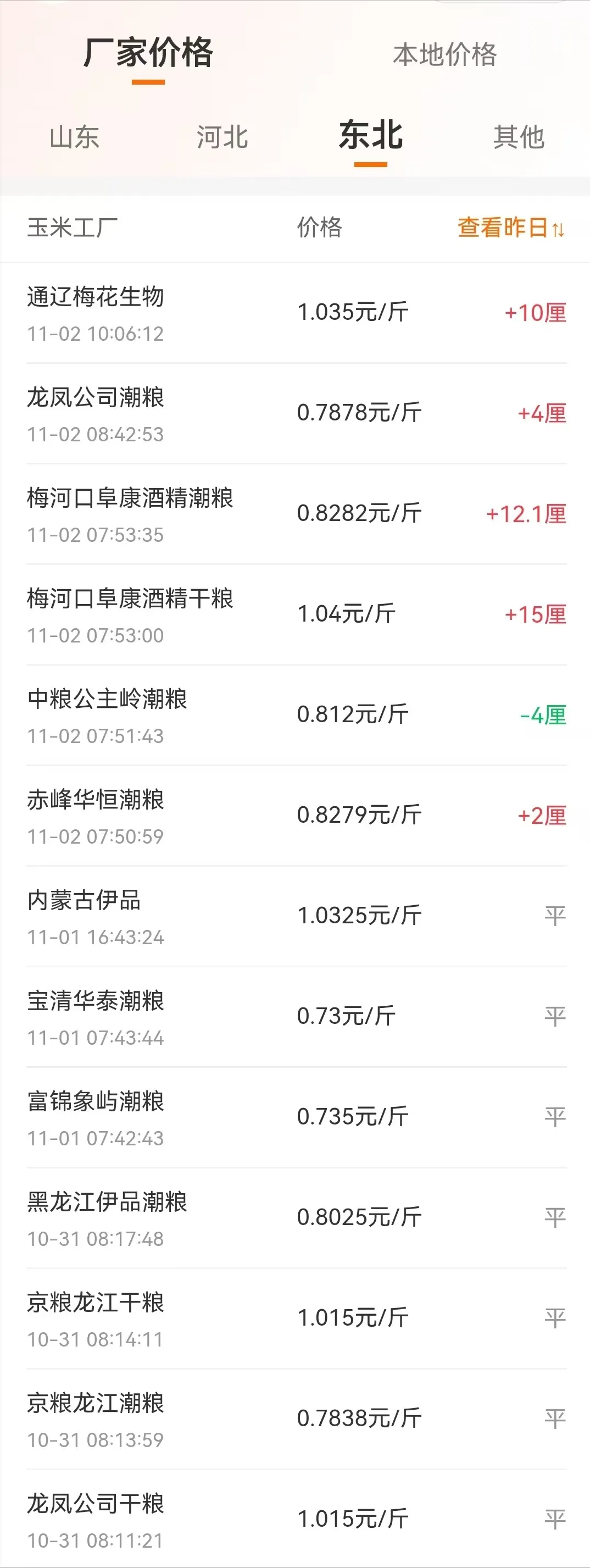
Task: Open the 其他 region tab
Action: 518,137
